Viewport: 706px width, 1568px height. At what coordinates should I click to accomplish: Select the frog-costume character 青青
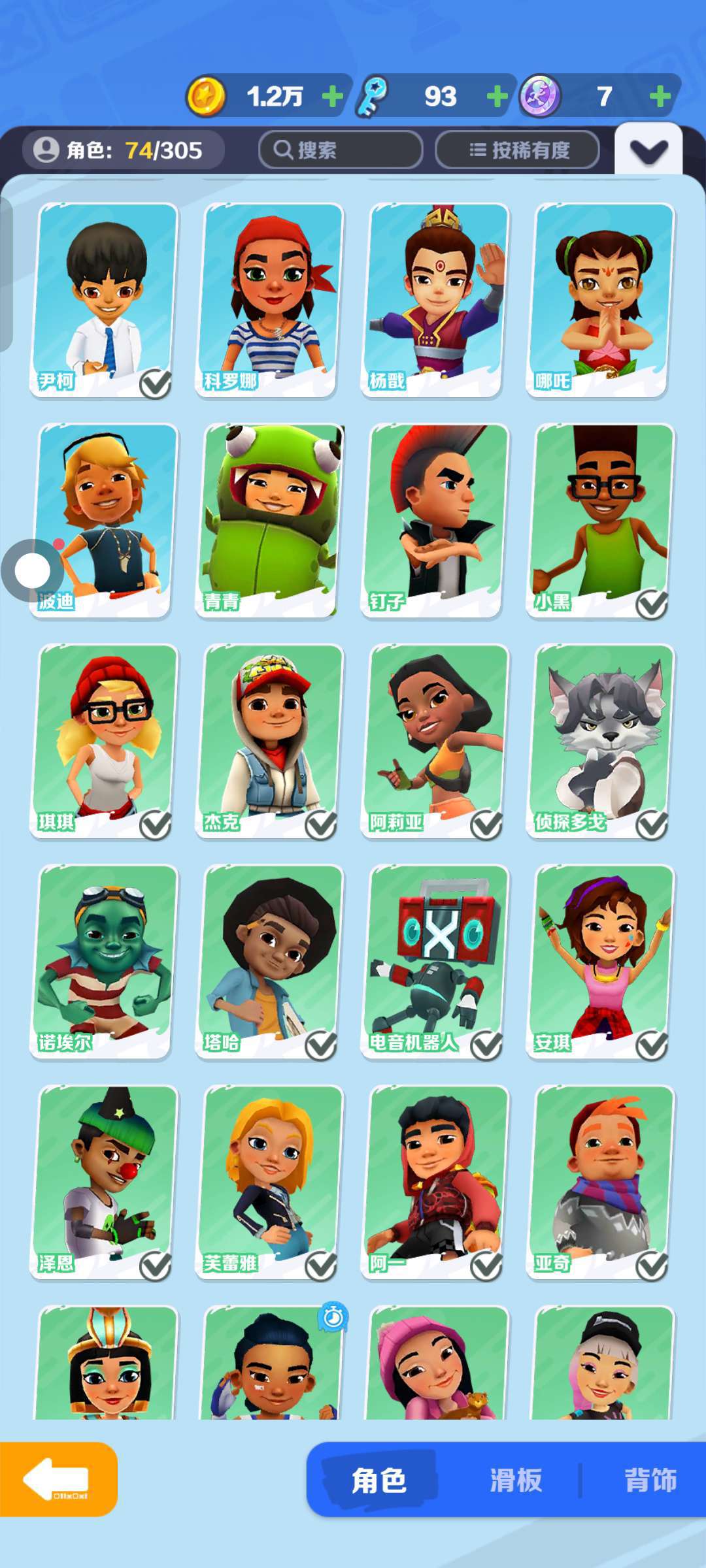point(270,521)
